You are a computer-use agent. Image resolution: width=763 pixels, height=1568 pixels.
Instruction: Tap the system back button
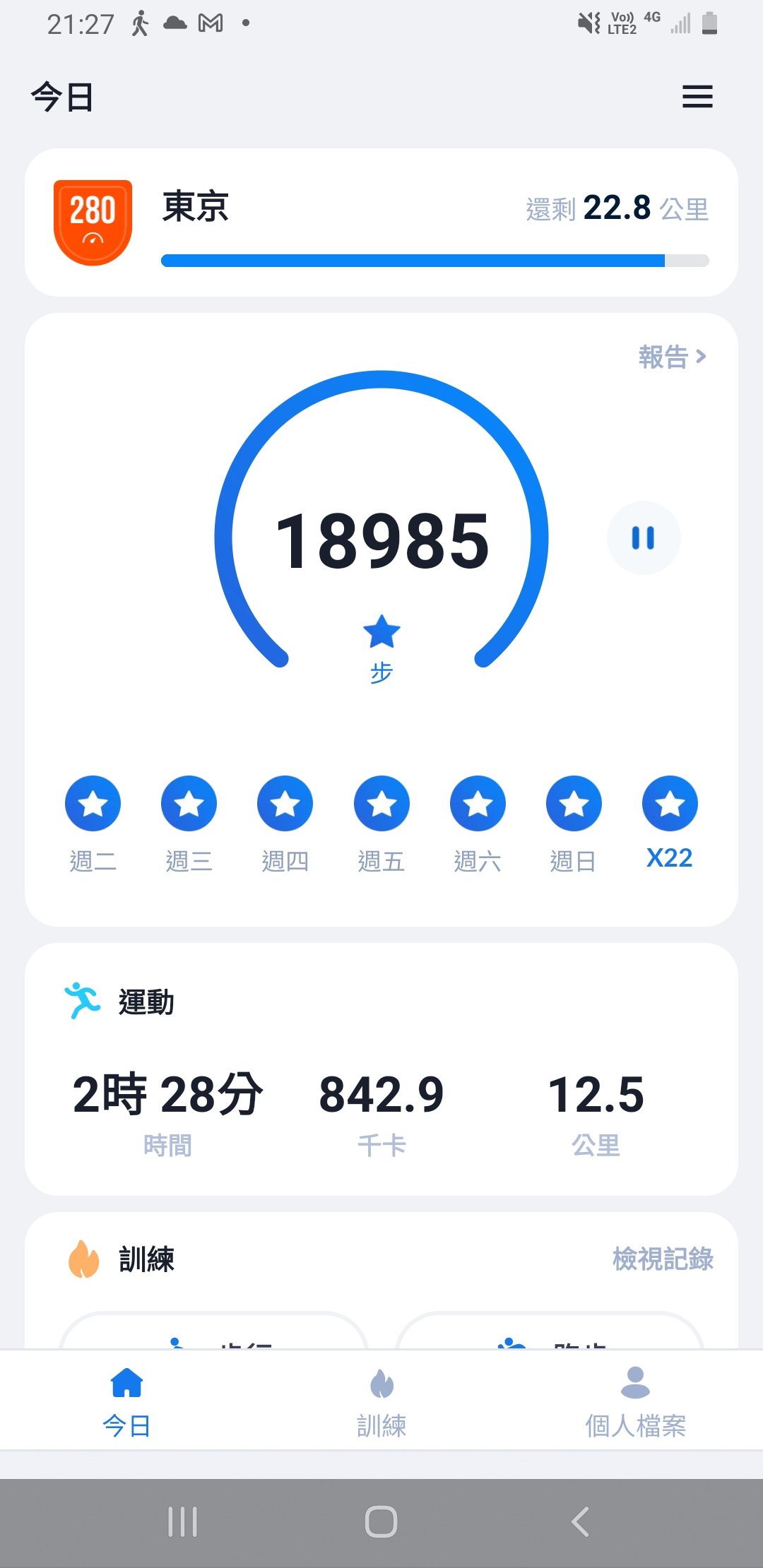coord(580,1521)
